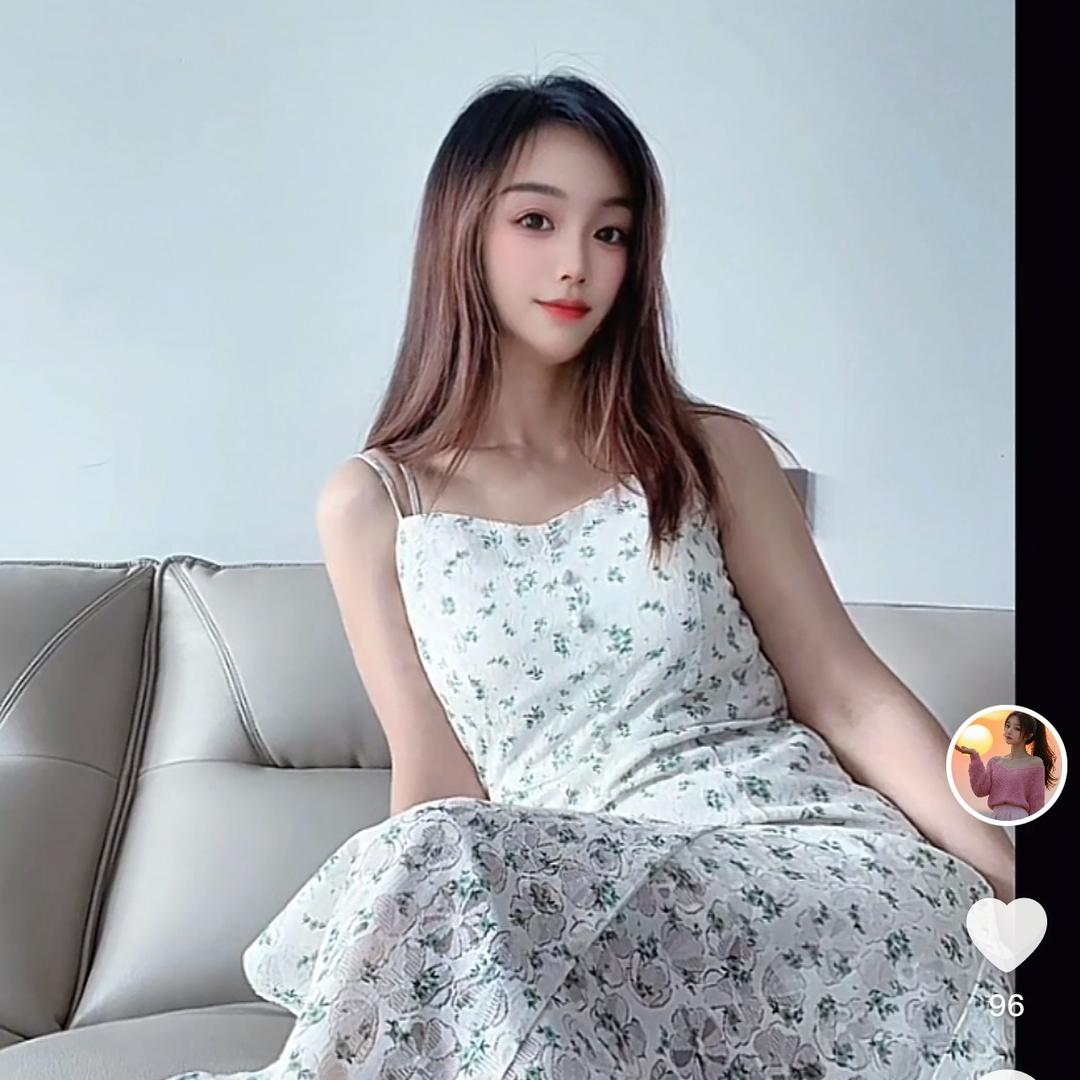Like this video with the heart
The height and width of the screenshot is (1080, 1080).
[x=1006, y=935]
